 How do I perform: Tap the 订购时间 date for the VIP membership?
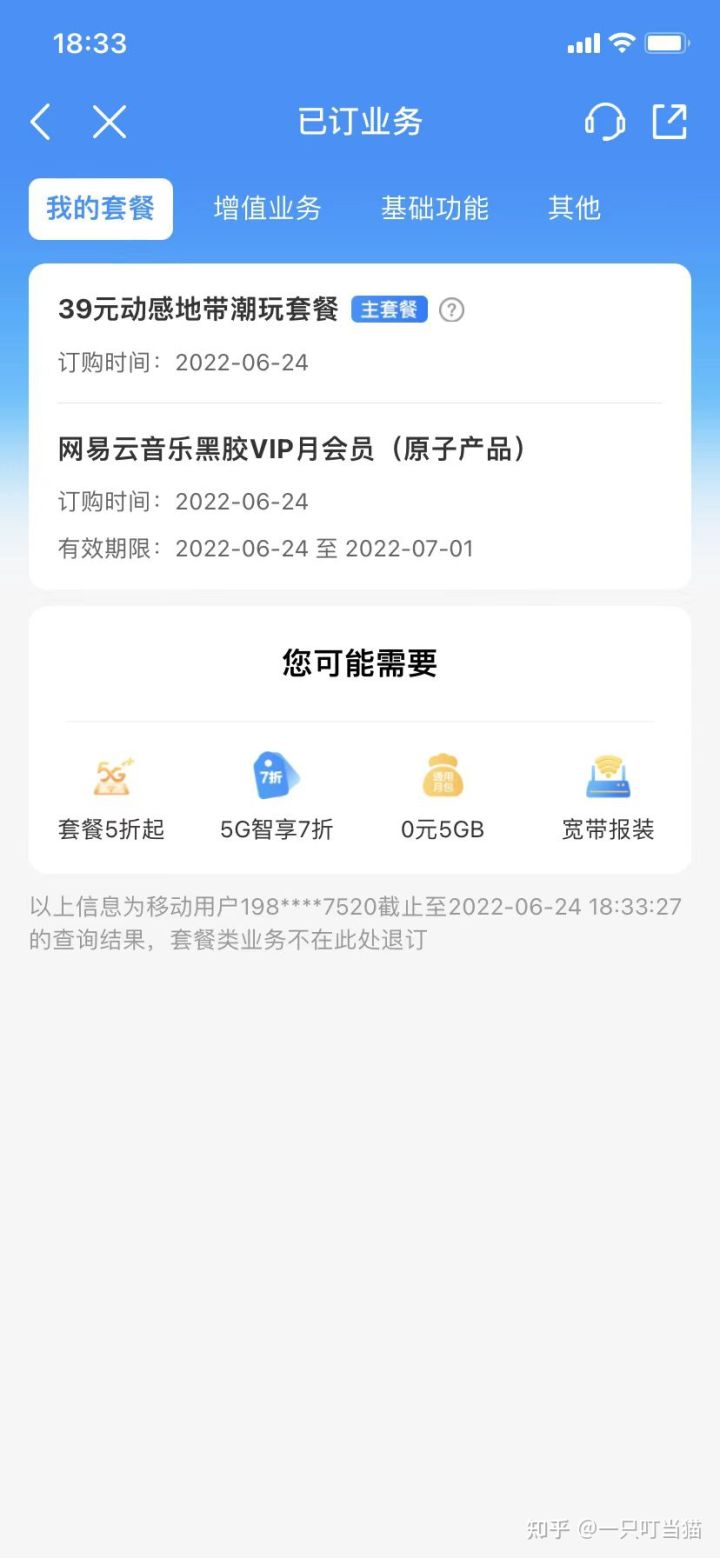point(241,501)
